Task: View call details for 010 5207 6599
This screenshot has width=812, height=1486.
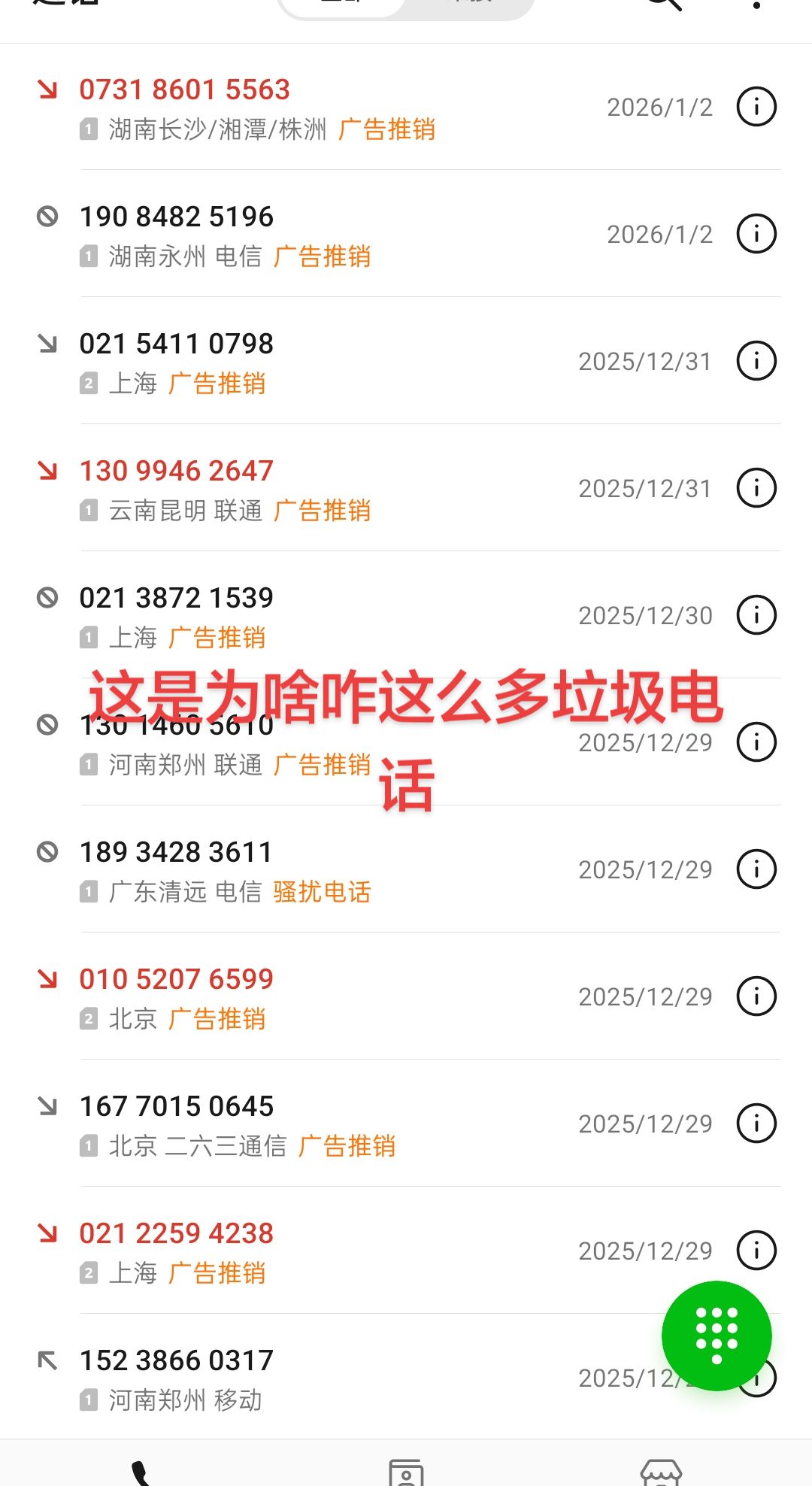Action: click(756, 996)
